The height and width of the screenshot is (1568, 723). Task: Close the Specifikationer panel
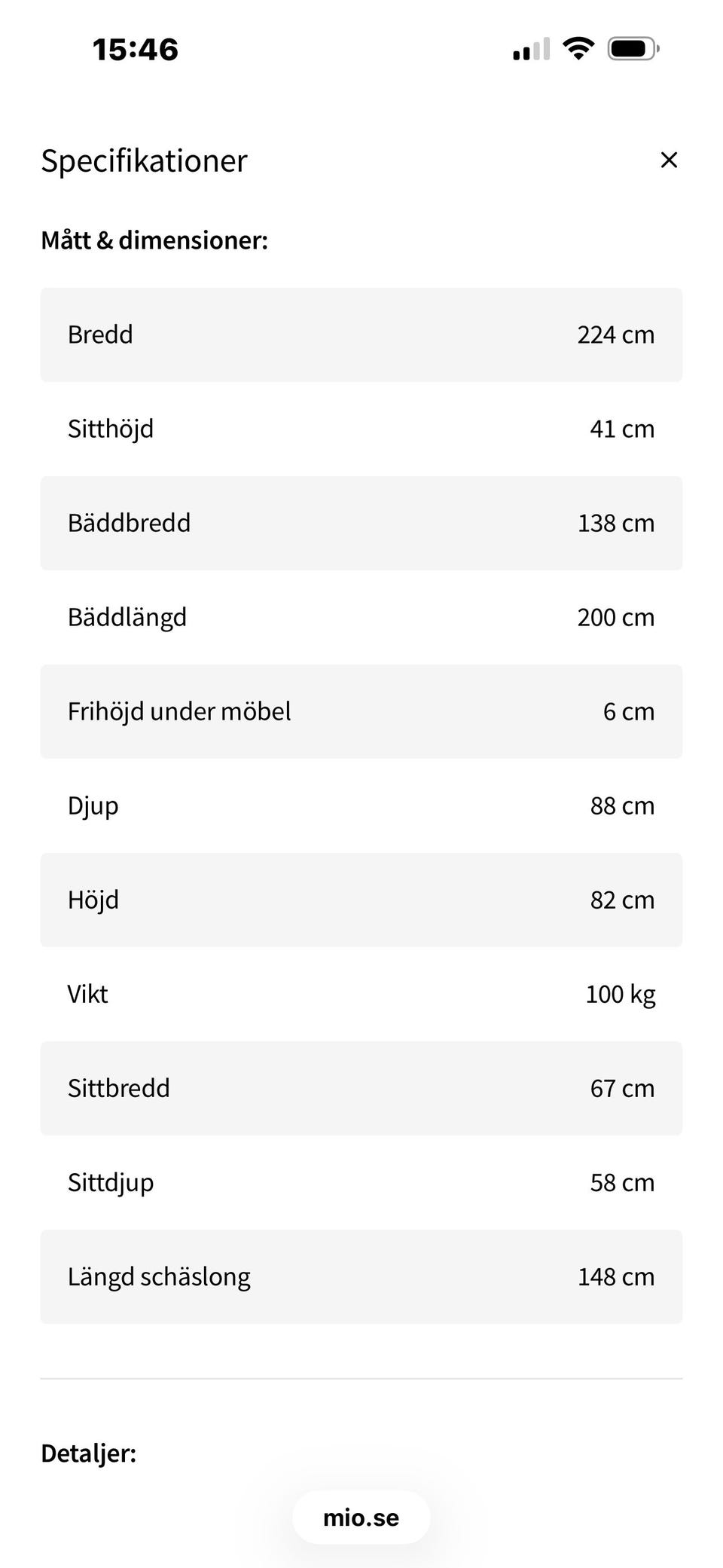669,160
